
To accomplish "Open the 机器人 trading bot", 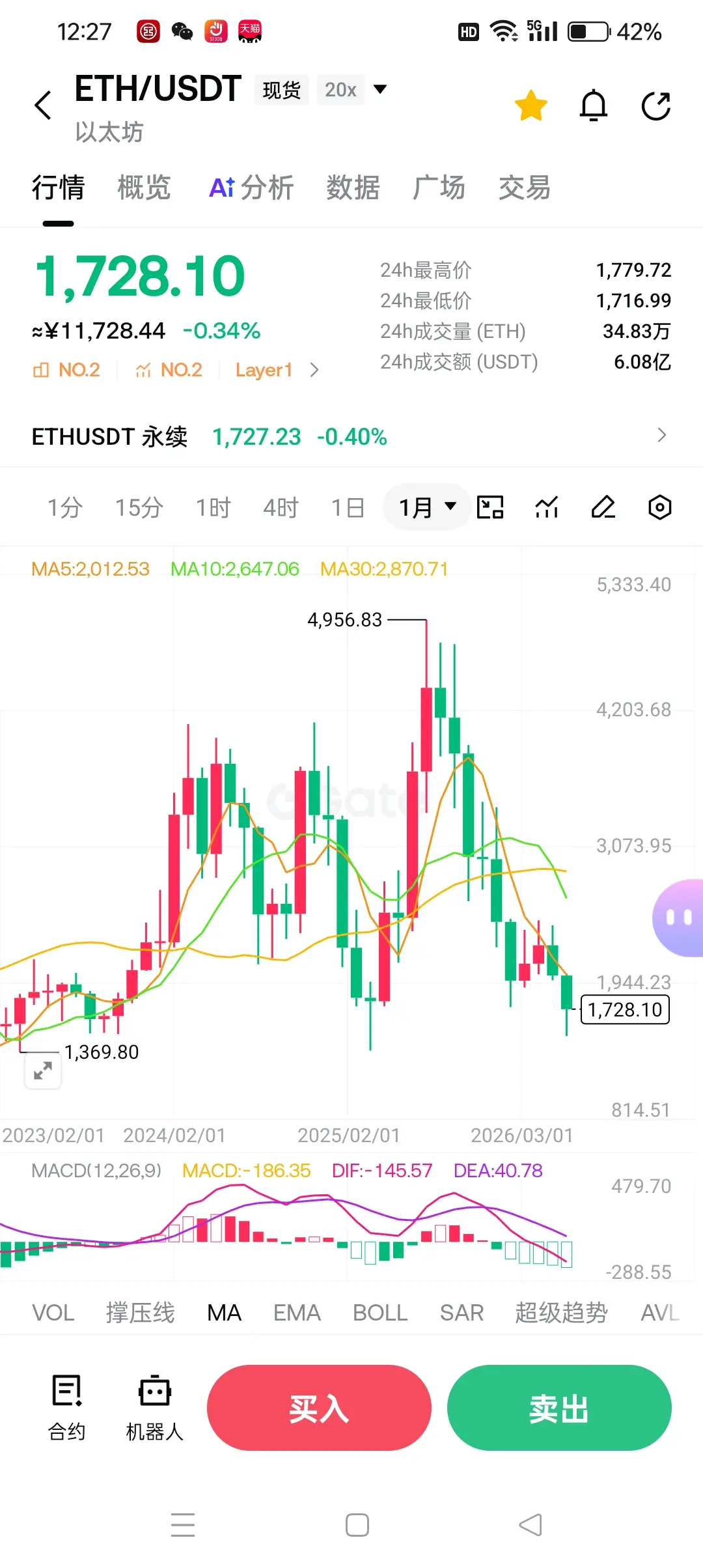I will [155, 1408].
